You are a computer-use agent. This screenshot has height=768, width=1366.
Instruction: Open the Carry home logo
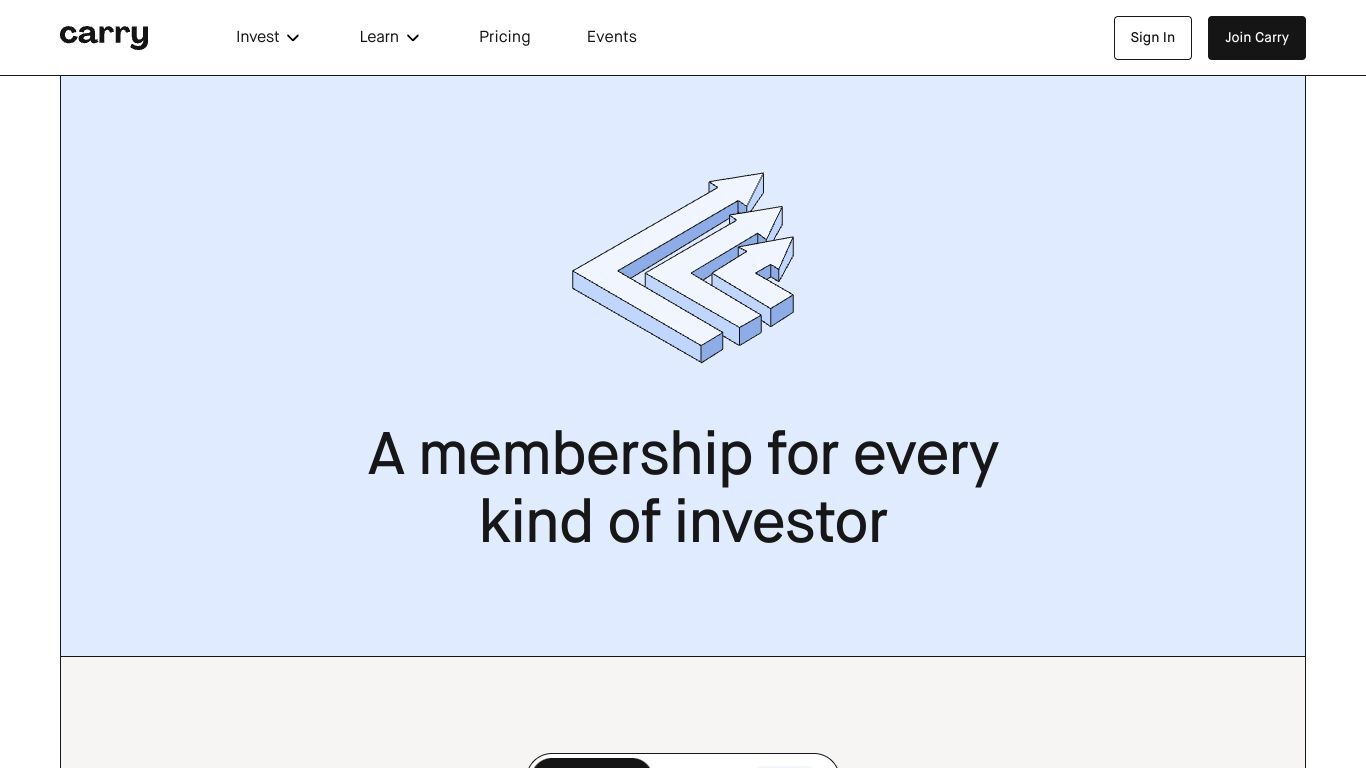pos(104,37)
